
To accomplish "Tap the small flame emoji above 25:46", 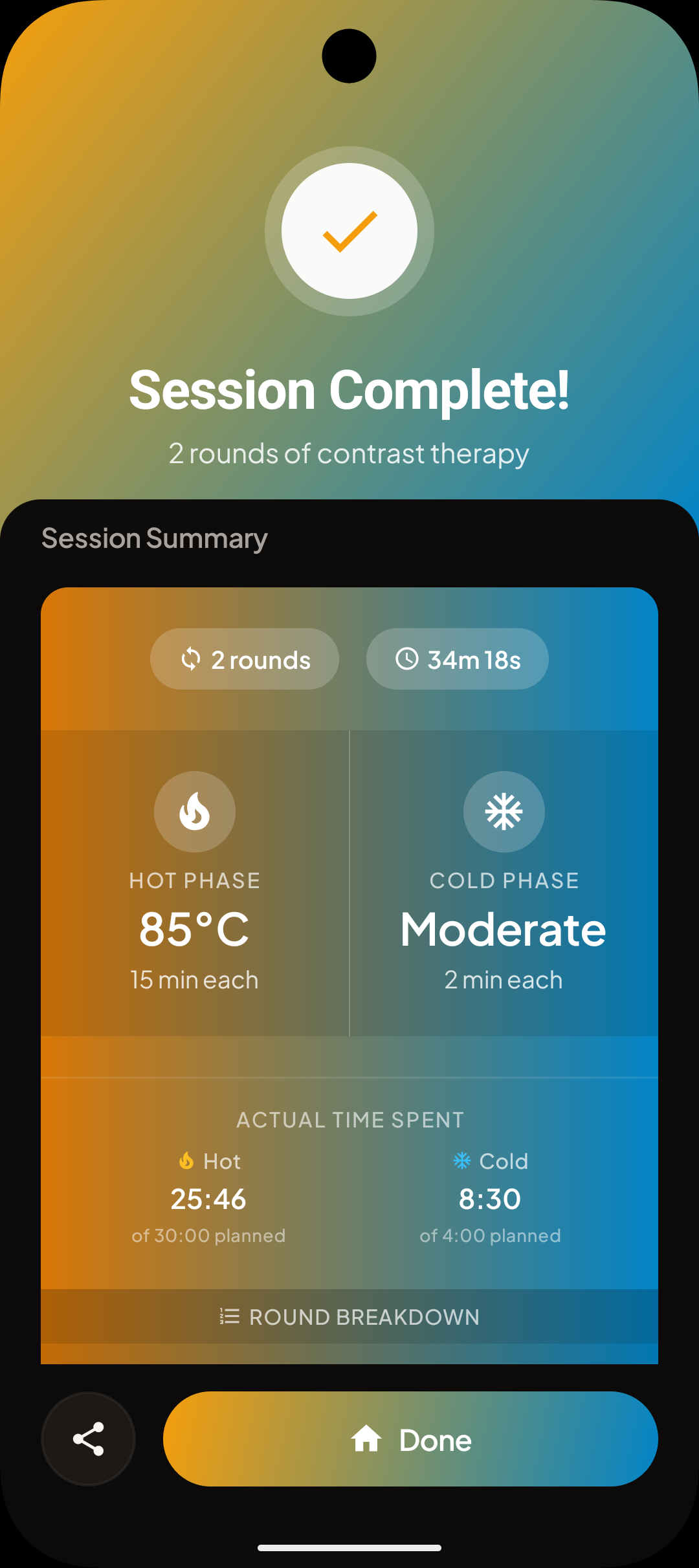I will coord(186,1161).
